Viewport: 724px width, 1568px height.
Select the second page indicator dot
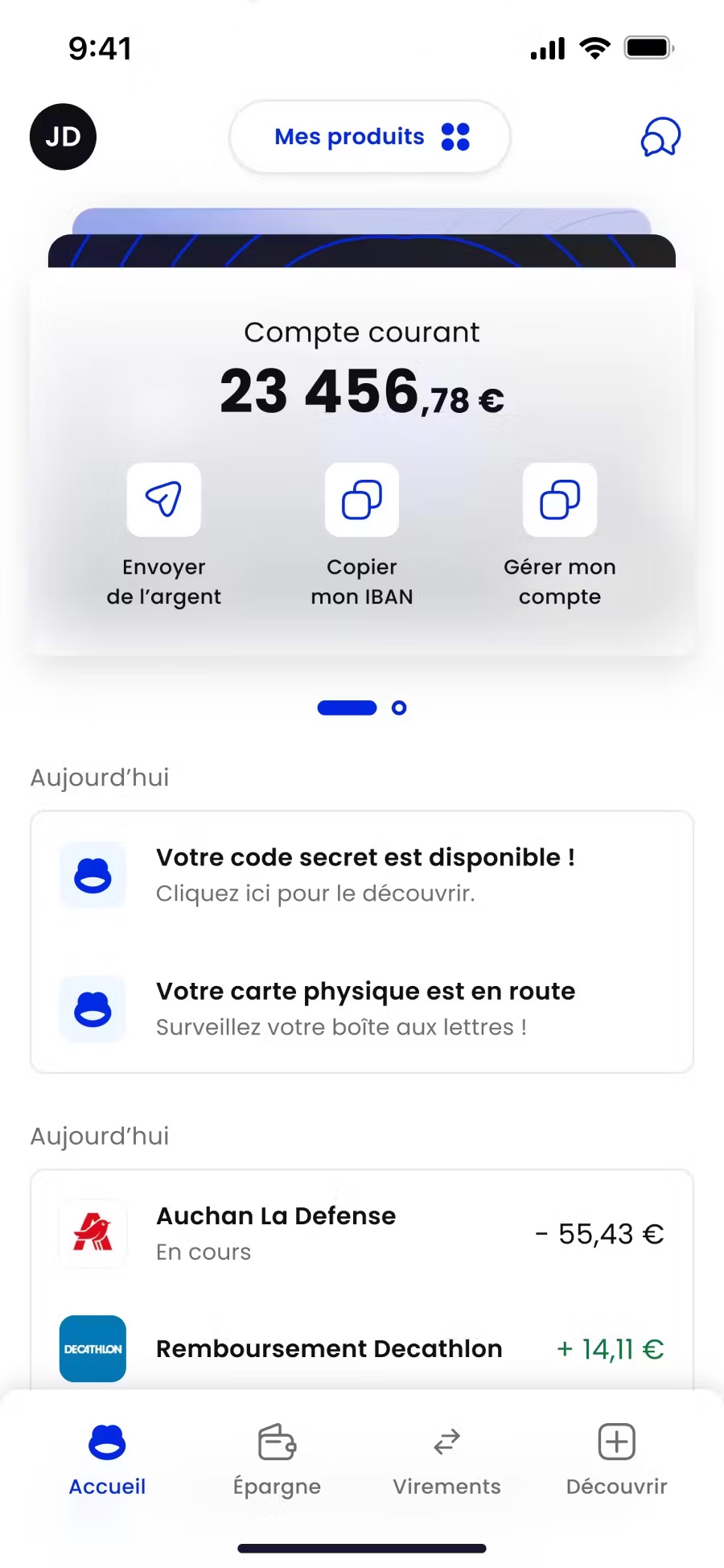click(399, 708)
